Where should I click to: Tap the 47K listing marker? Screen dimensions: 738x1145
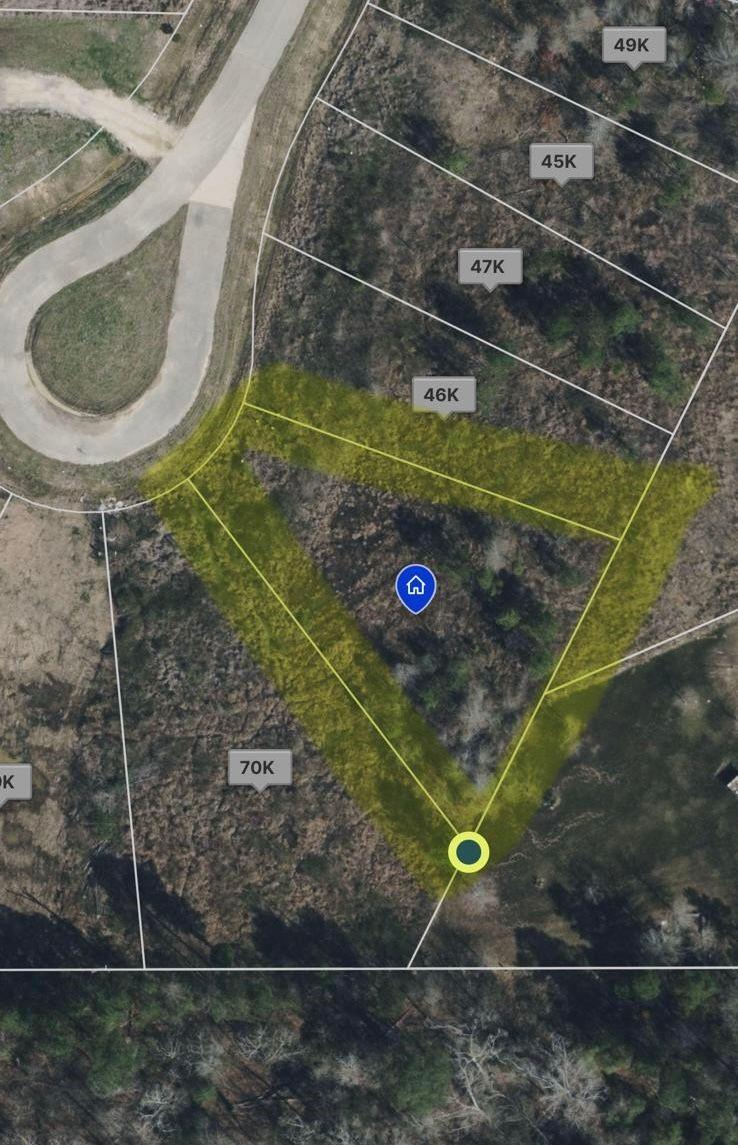489,266
